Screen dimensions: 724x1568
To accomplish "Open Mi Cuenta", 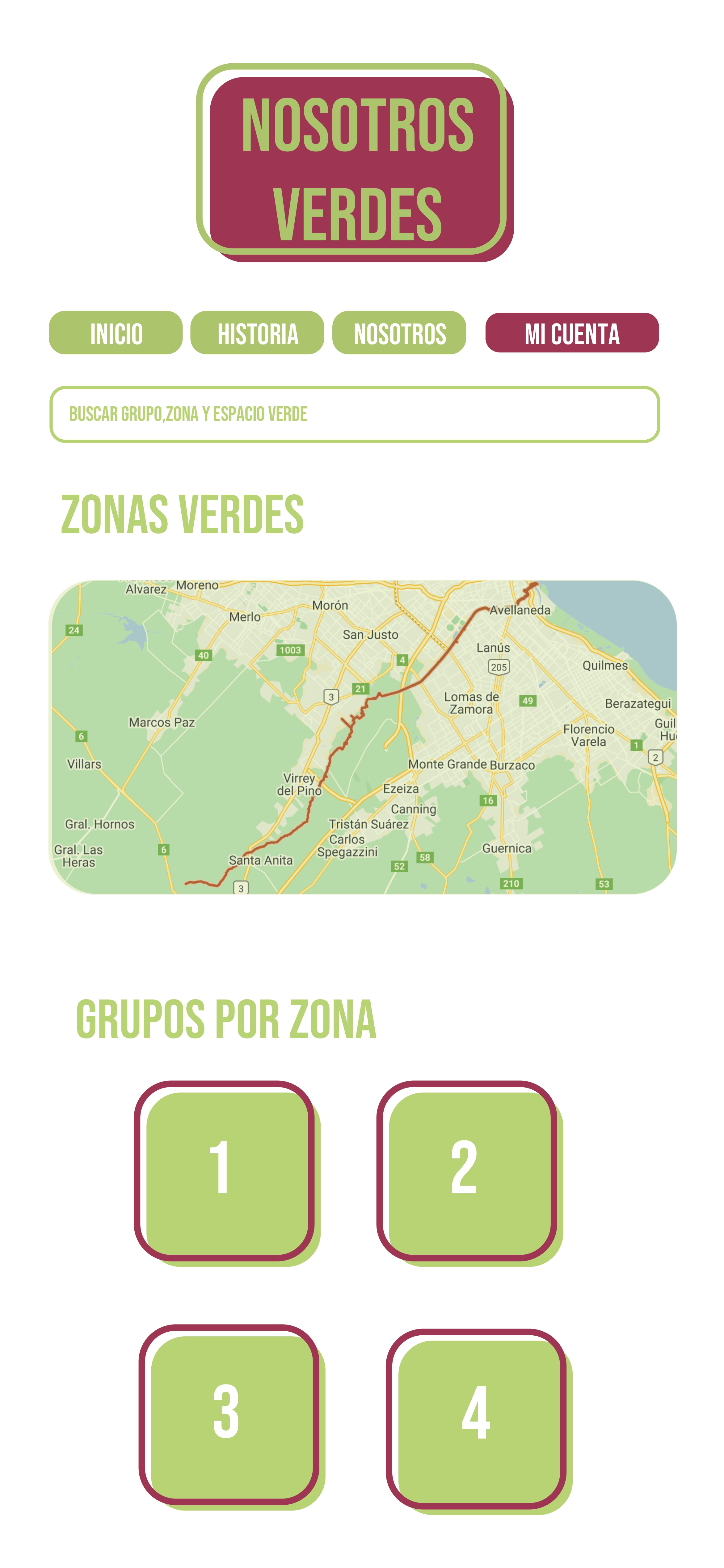I will (x=572, y=333).
